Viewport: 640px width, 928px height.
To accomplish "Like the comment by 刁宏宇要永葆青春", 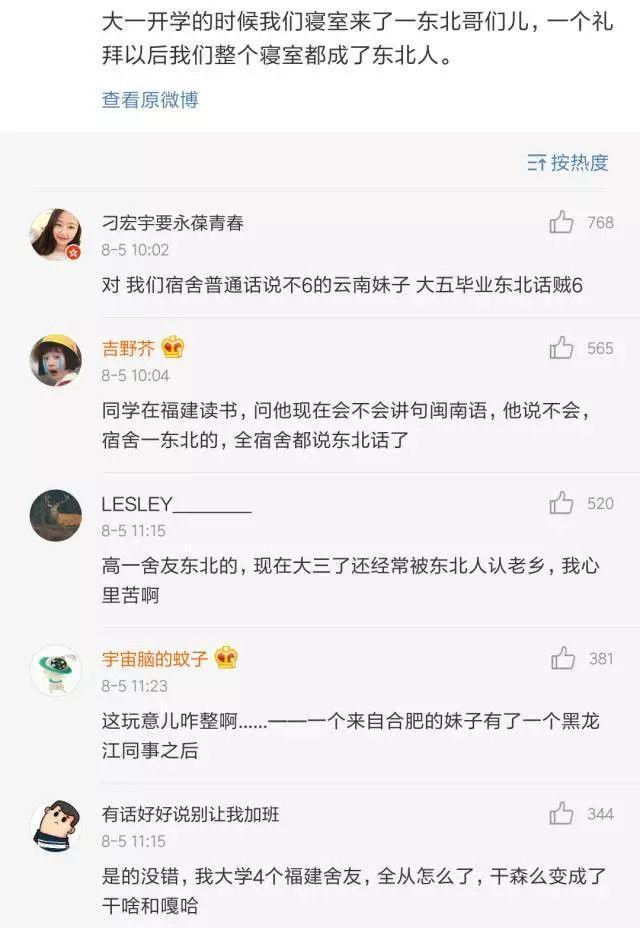I will tap(561, 222).
